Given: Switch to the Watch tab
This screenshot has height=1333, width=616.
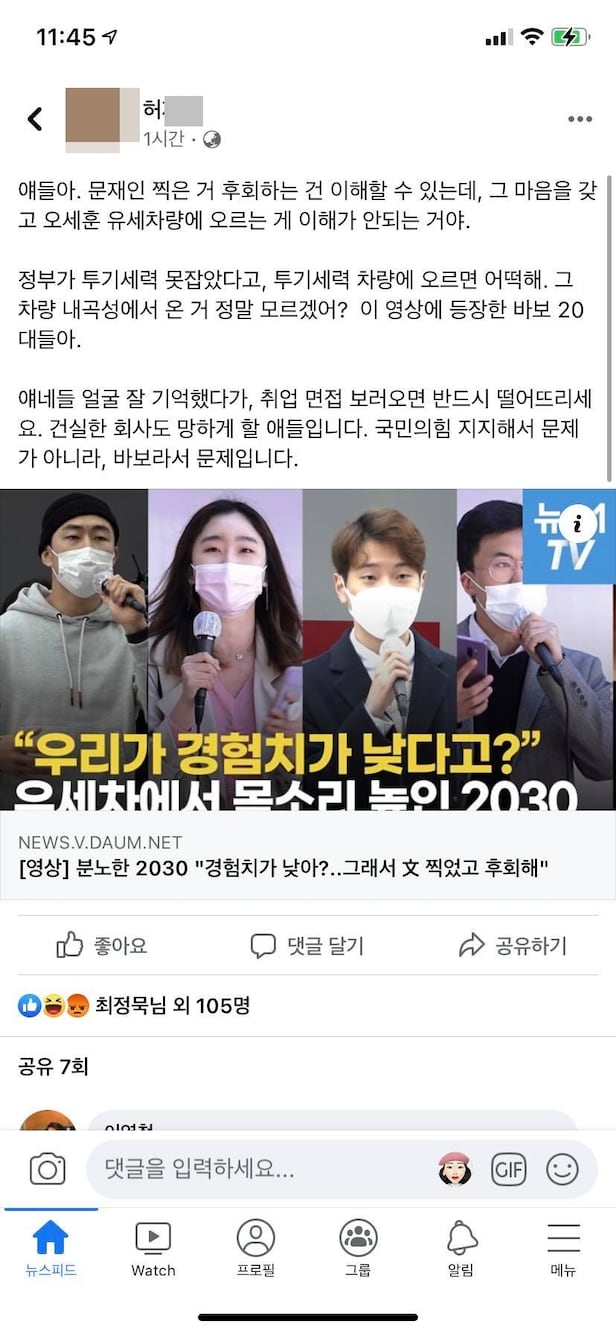Looking at the screenshot, I should [153, 1248].
